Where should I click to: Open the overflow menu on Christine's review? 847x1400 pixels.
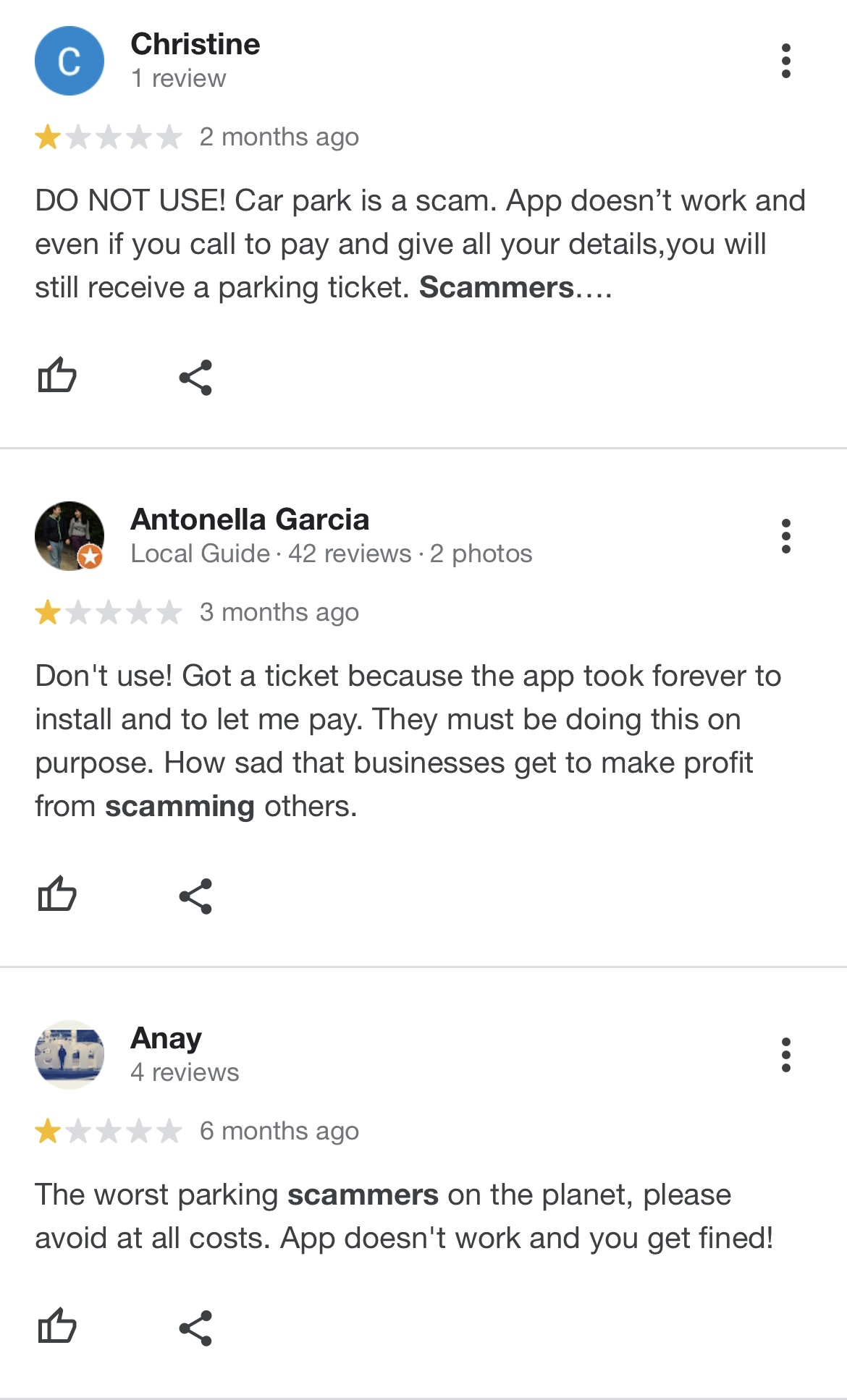point(785,61)
